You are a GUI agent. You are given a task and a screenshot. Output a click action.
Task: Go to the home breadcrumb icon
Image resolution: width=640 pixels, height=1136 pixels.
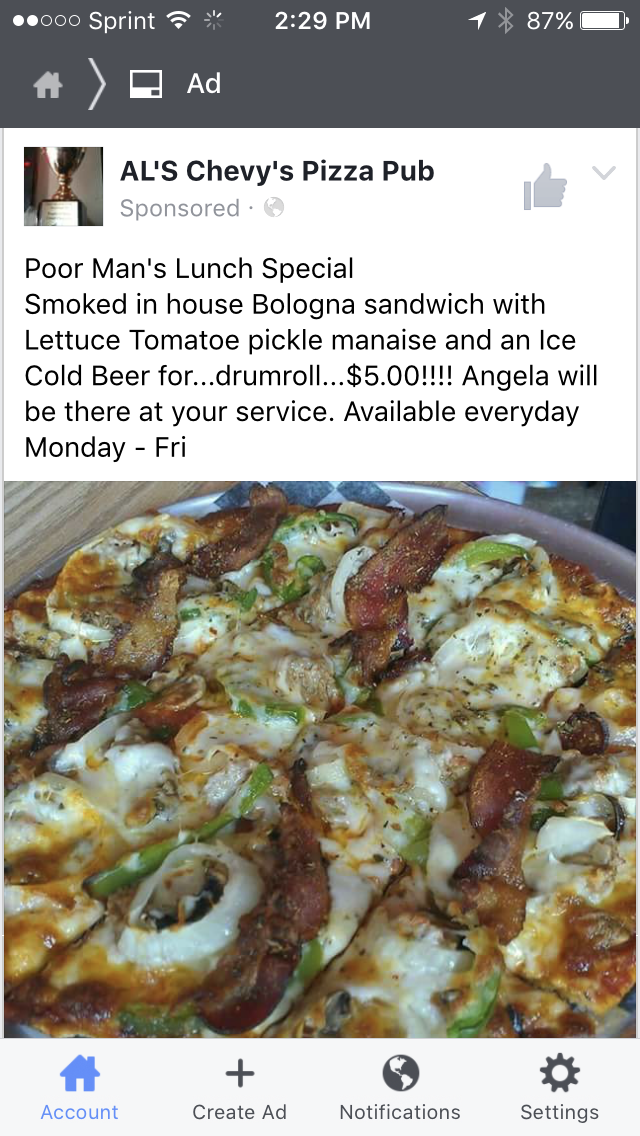47,86
